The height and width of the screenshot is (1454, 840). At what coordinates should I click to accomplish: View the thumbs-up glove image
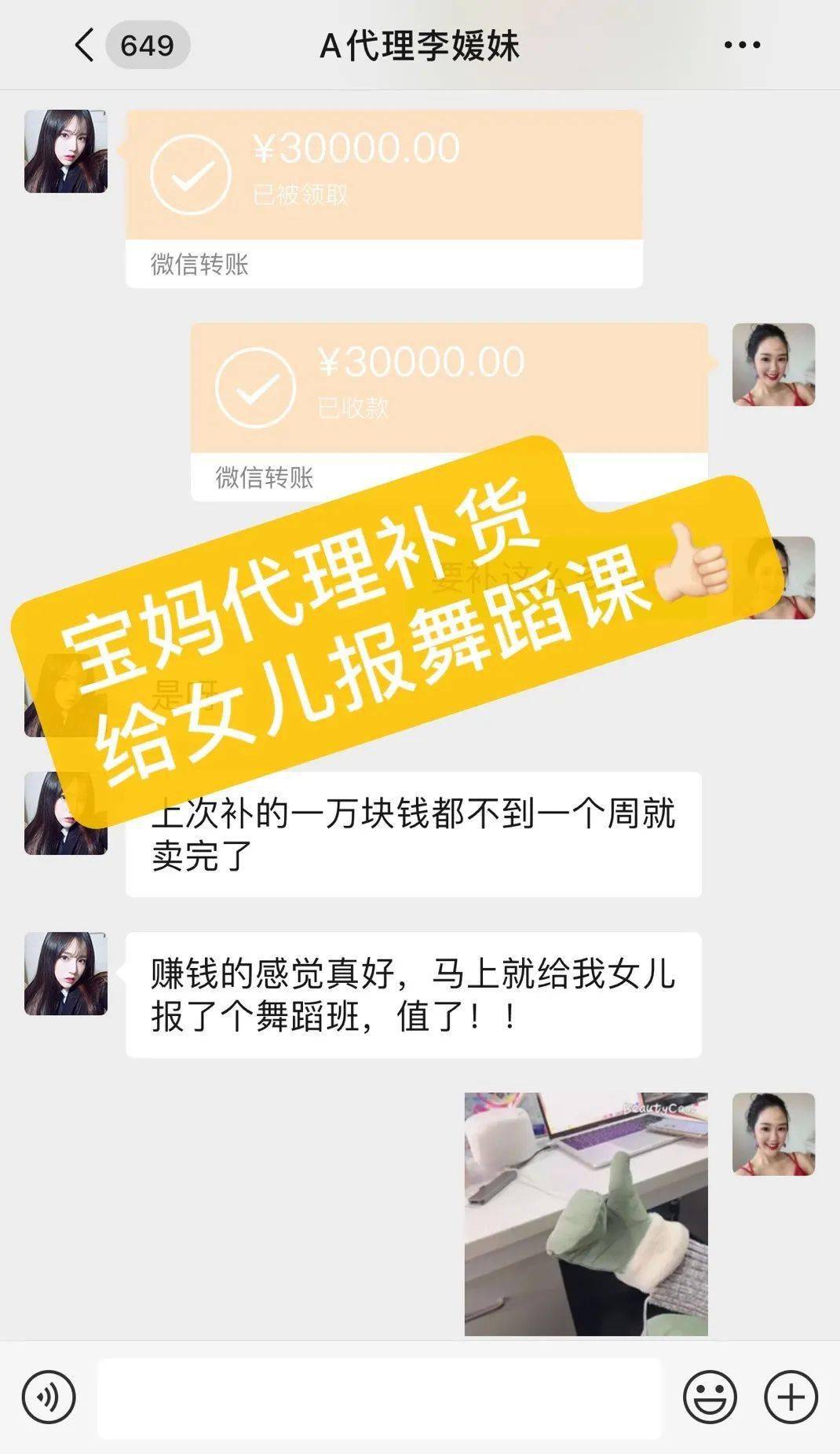[x=586, y=1214]
